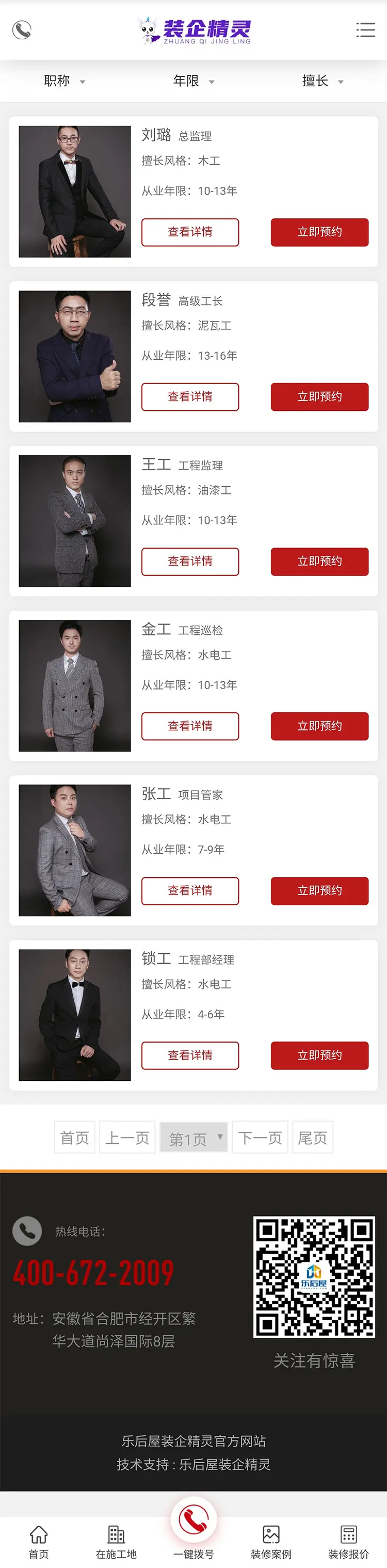Open the 装修报价 tab
Viewport: 387px width, 1568px height.
coord(349,1542)
